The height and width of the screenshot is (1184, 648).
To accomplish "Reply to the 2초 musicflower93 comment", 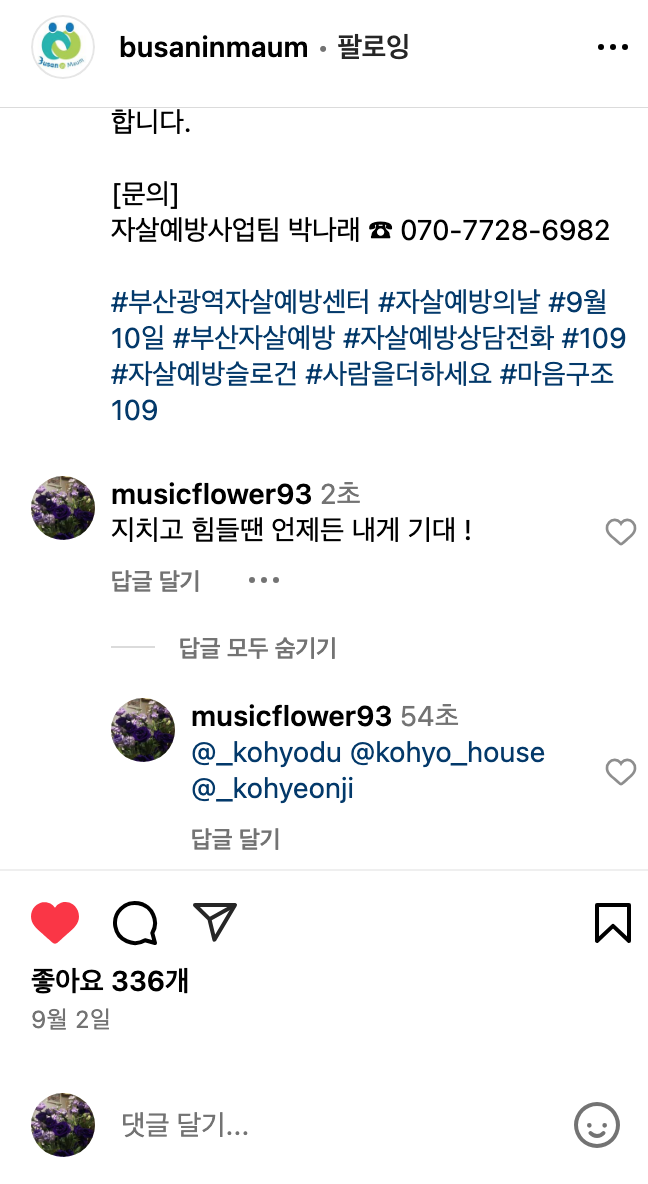I will click(x=155, y=581).
